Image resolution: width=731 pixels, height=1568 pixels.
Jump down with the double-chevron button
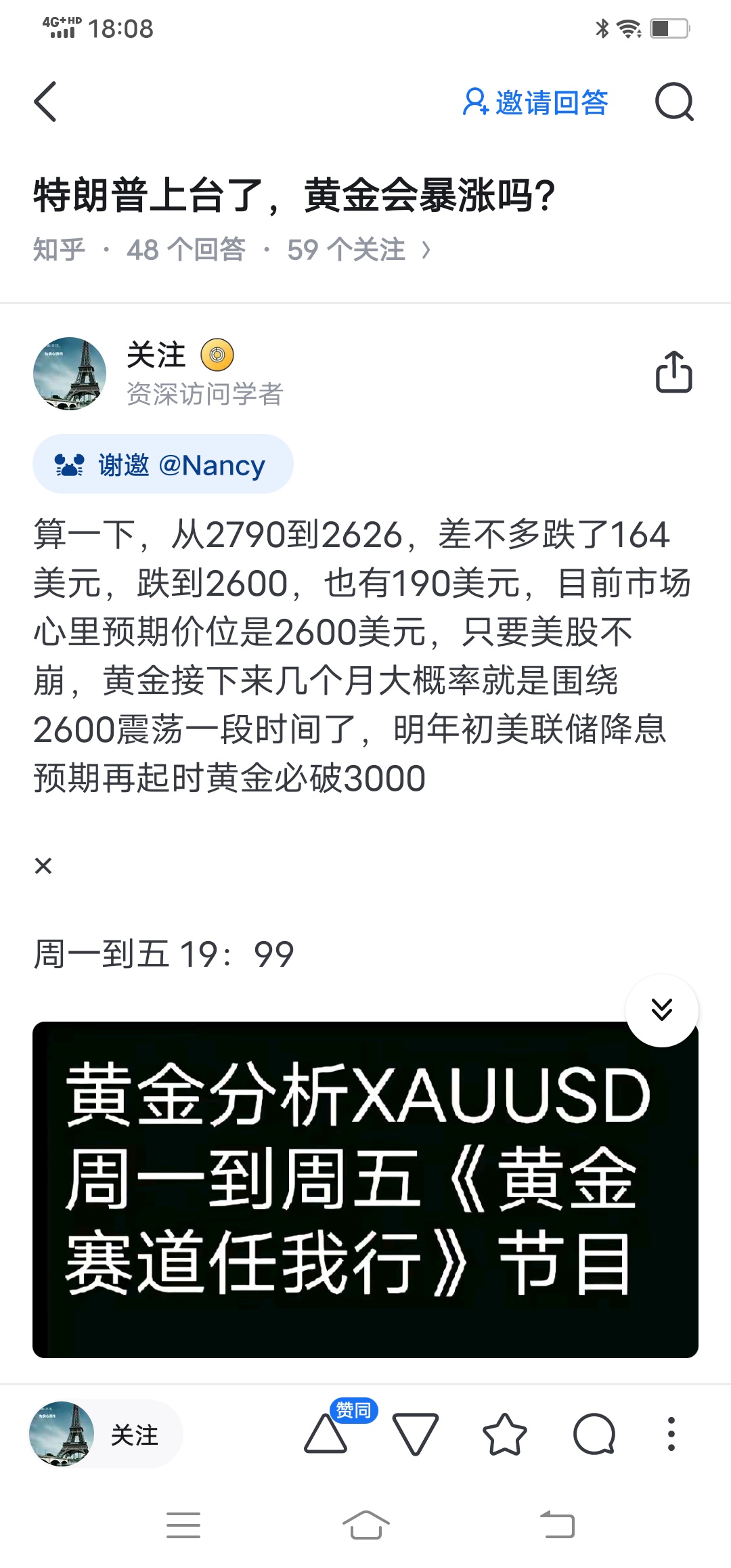pos(661,1009)
